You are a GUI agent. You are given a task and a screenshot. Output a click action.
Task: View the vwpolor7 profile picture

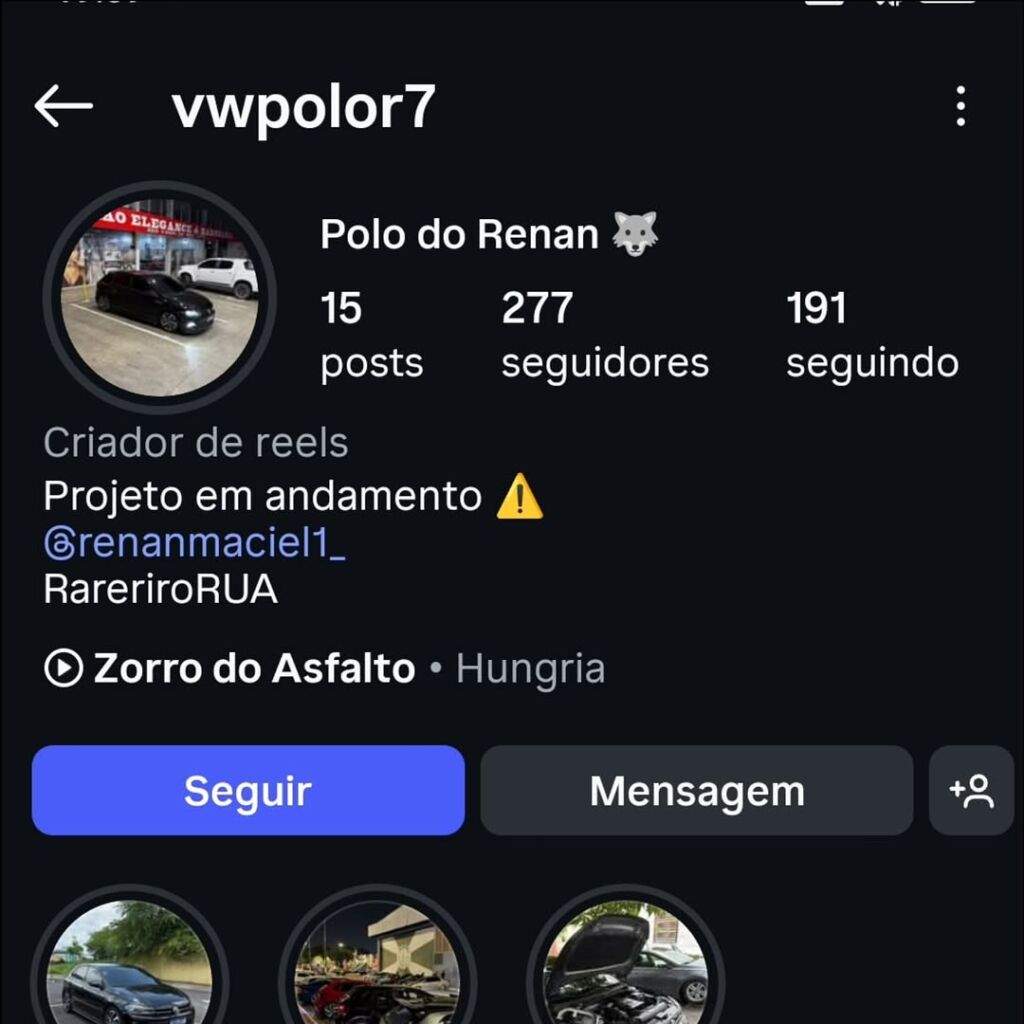[160, 297]
